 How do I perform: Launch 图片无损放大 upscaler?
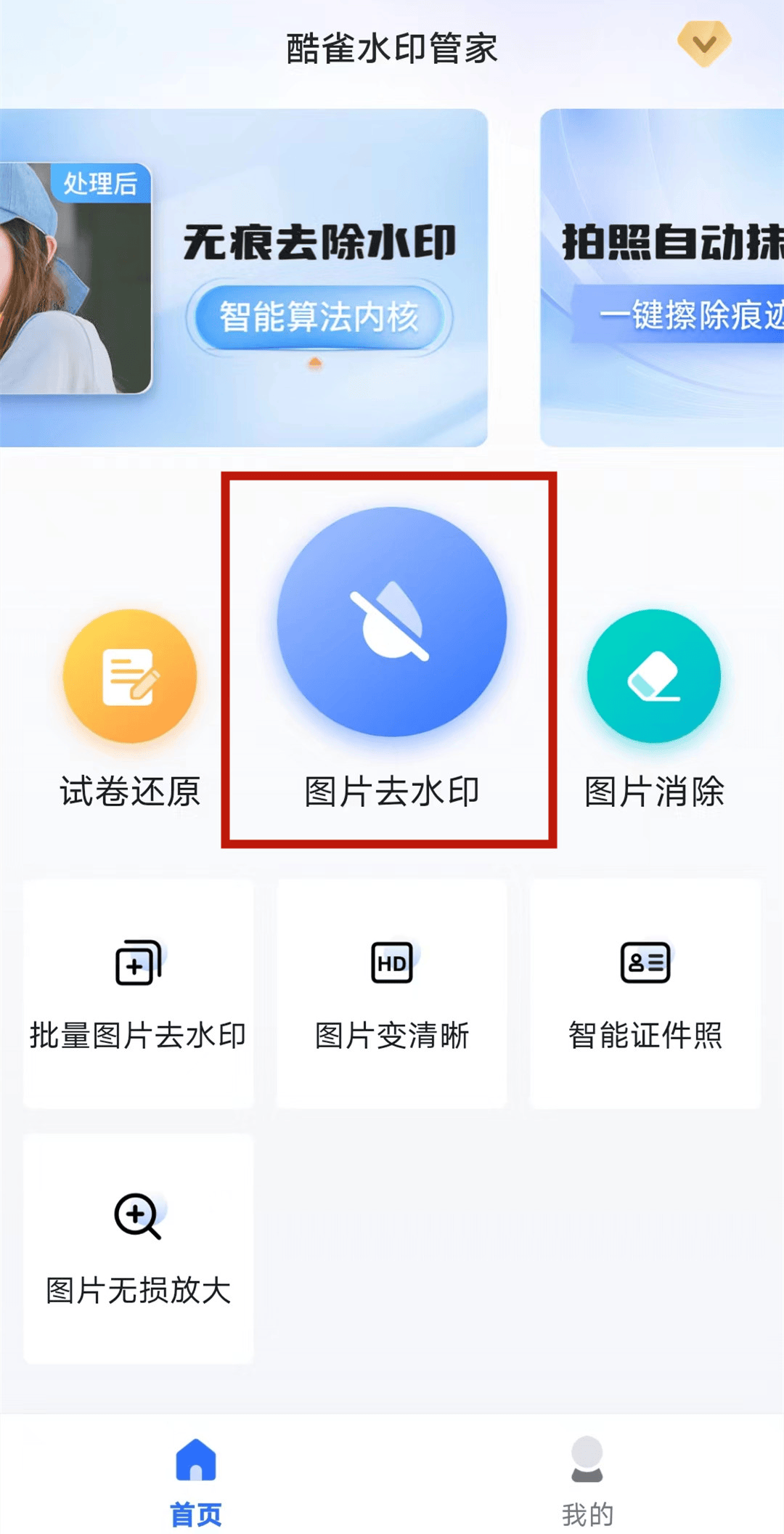pos(138,1248)
